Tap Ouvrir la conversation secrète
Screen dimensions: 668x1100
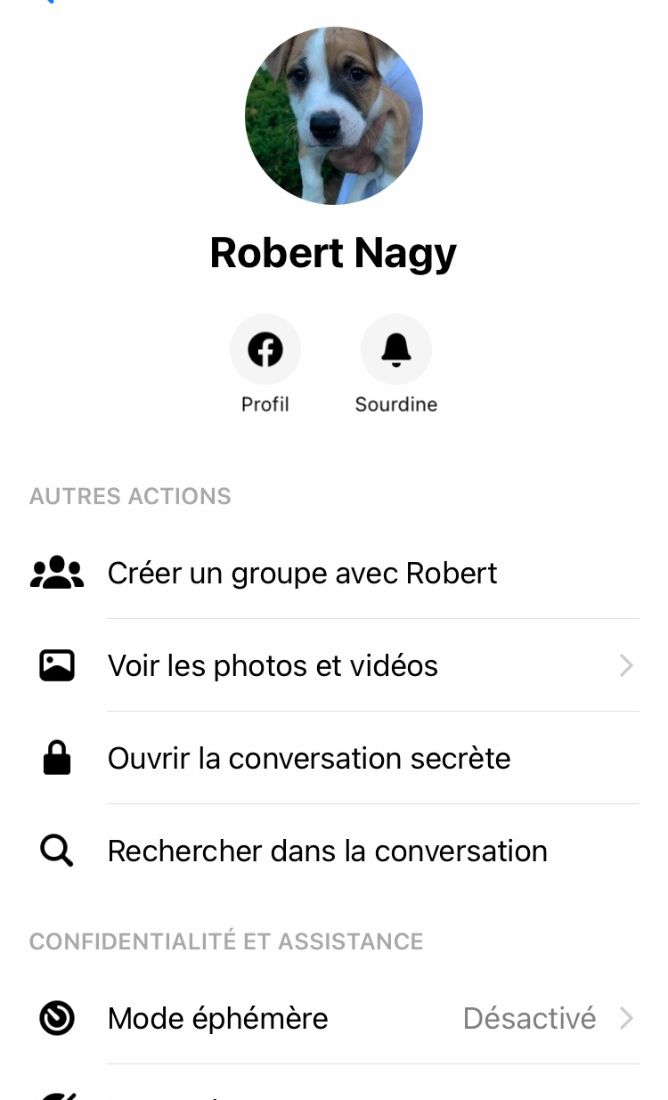[x=334, y=758]
